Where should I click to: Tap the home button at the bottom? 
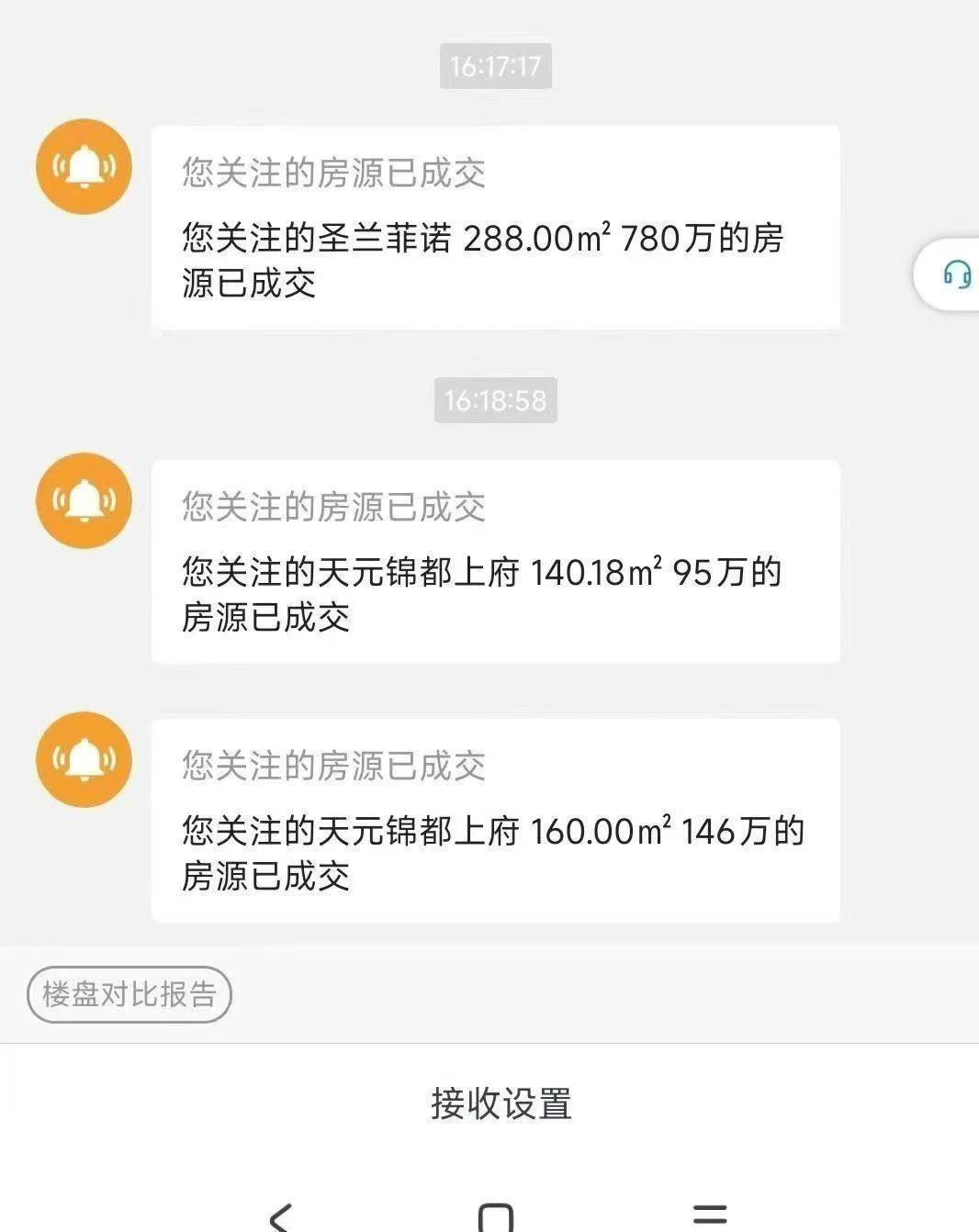coord(494,1218)
